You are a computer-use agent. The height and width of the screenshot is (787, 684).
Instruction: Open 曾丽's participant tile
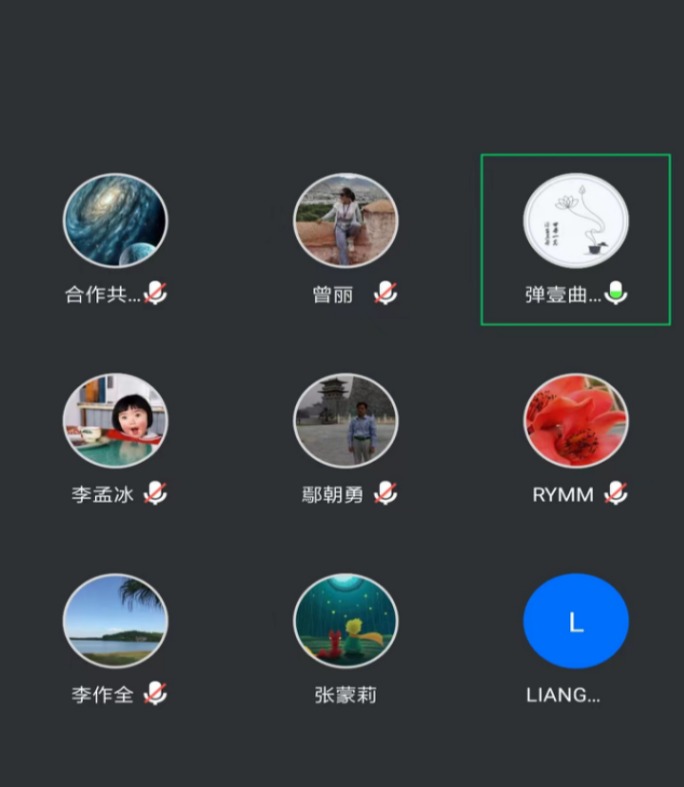(345, 221)
